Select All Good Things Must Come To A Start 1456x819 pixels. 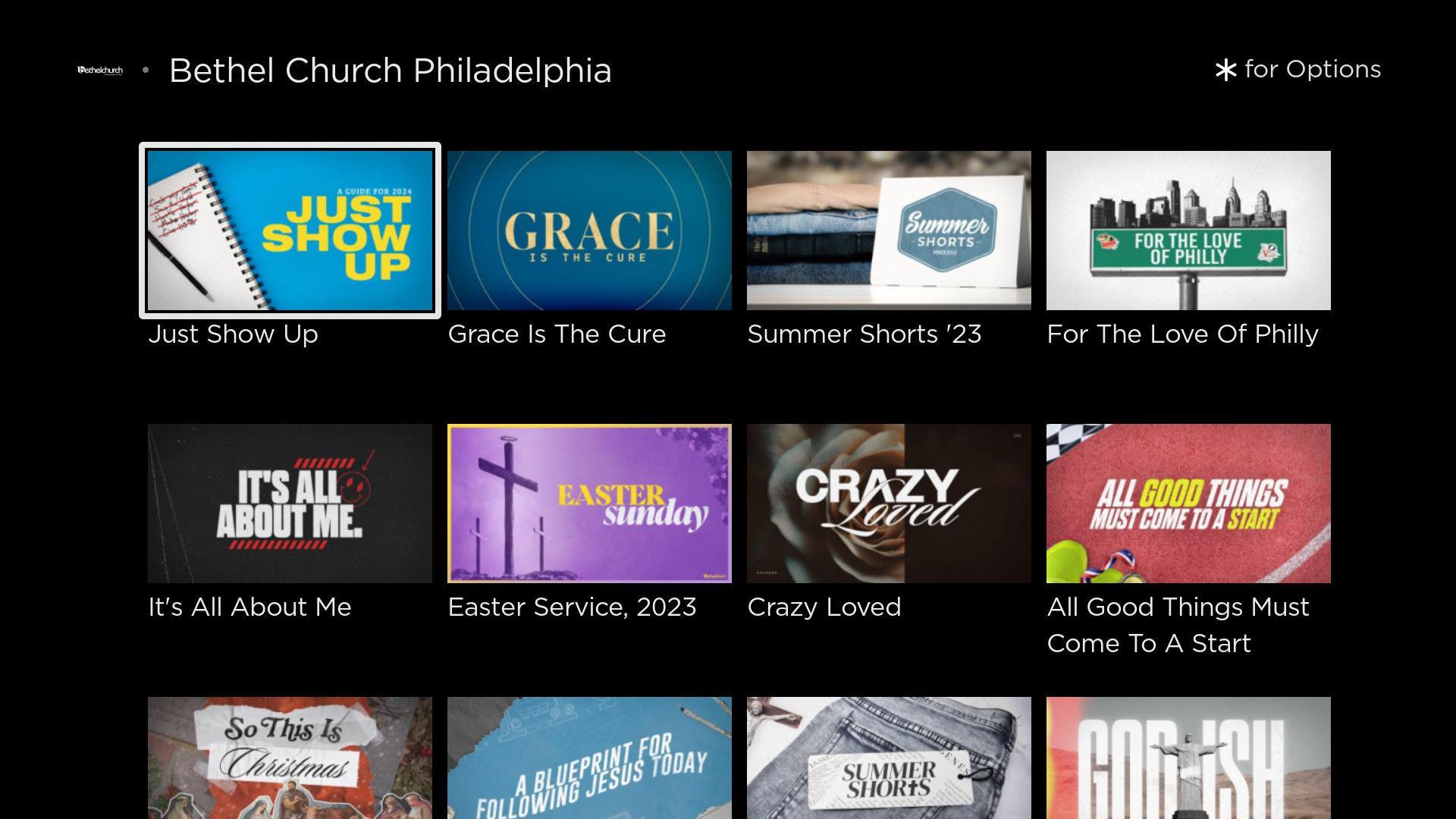1188,504
